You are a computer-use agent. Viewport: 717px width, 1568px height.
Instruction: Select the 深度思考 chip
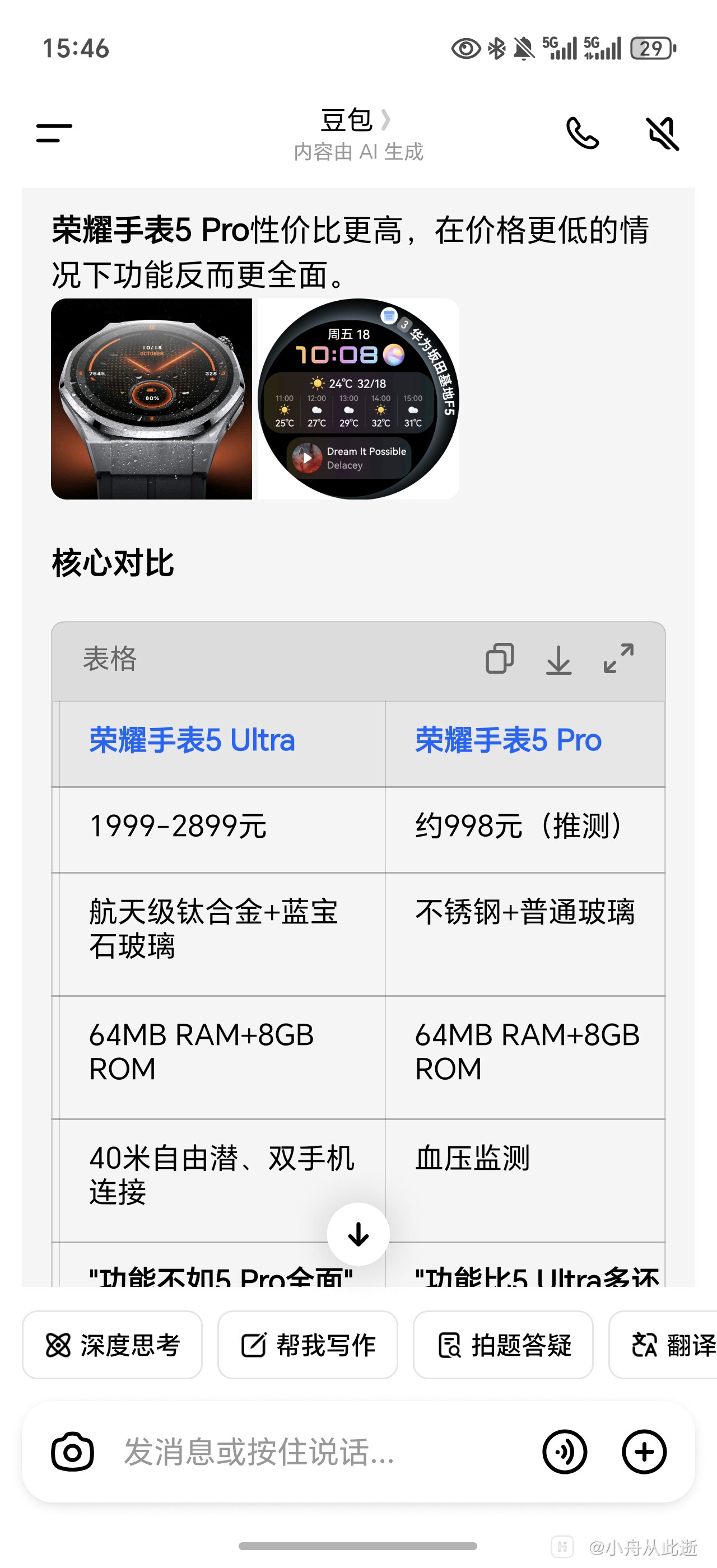click(113, 1345)
